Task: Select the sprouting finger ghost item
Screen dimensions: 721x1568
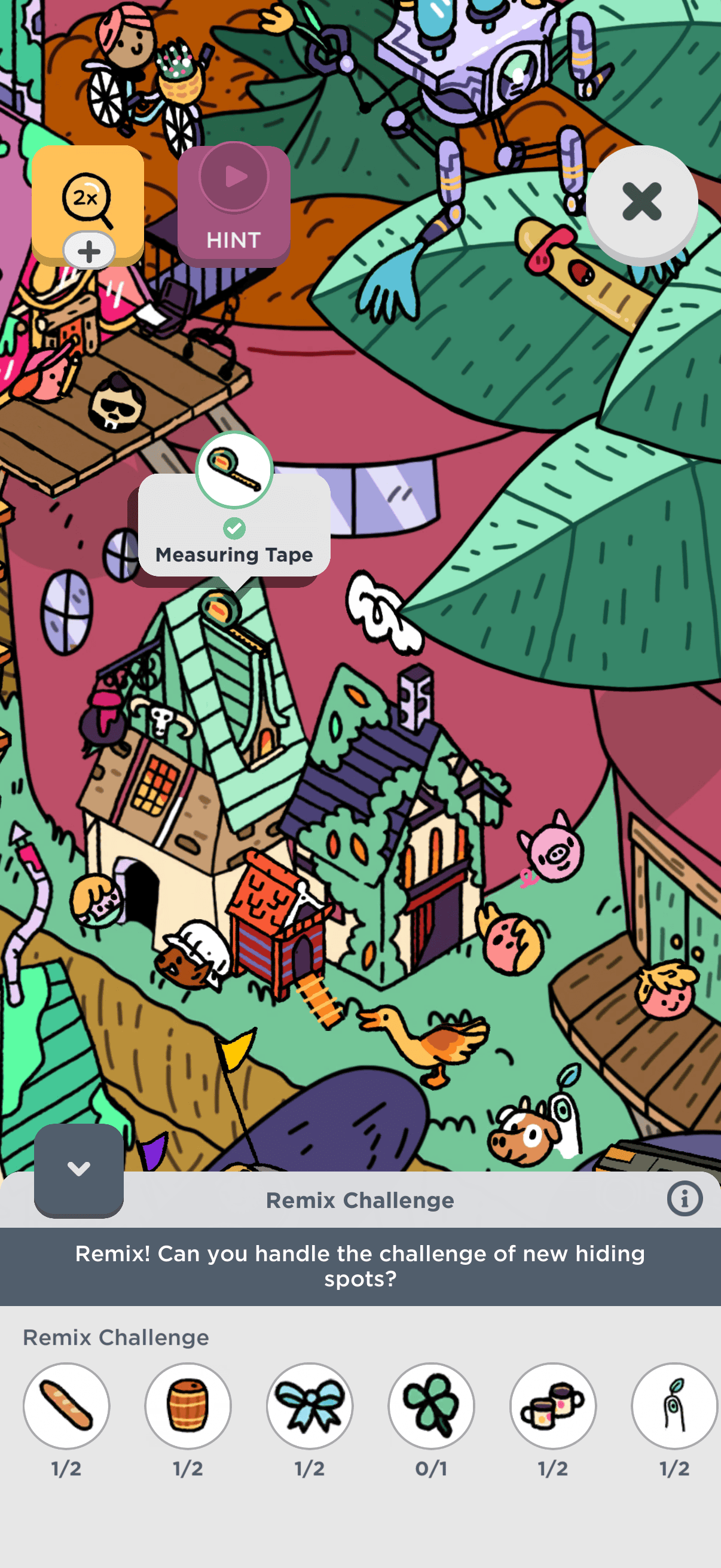Action: (x=675, y=1405)
